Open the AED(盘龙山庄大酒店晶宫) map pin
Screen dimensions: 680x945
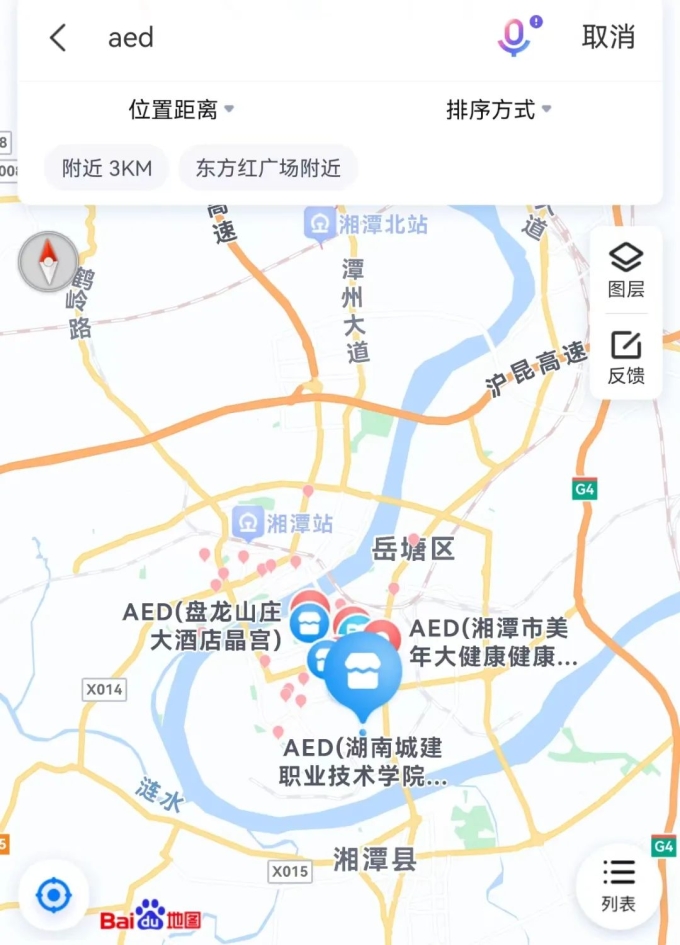click(x=309, y=621)
